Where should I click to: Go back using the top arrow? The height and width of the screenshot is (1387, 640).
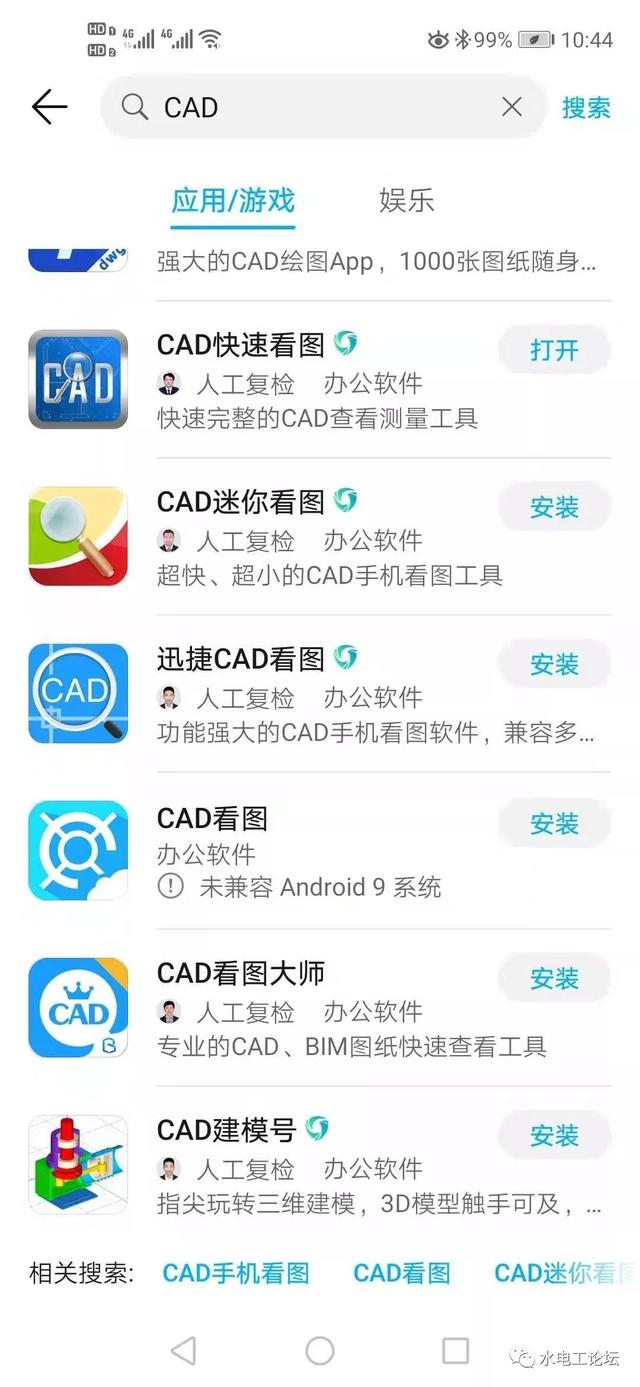click(x=49, y=107)
